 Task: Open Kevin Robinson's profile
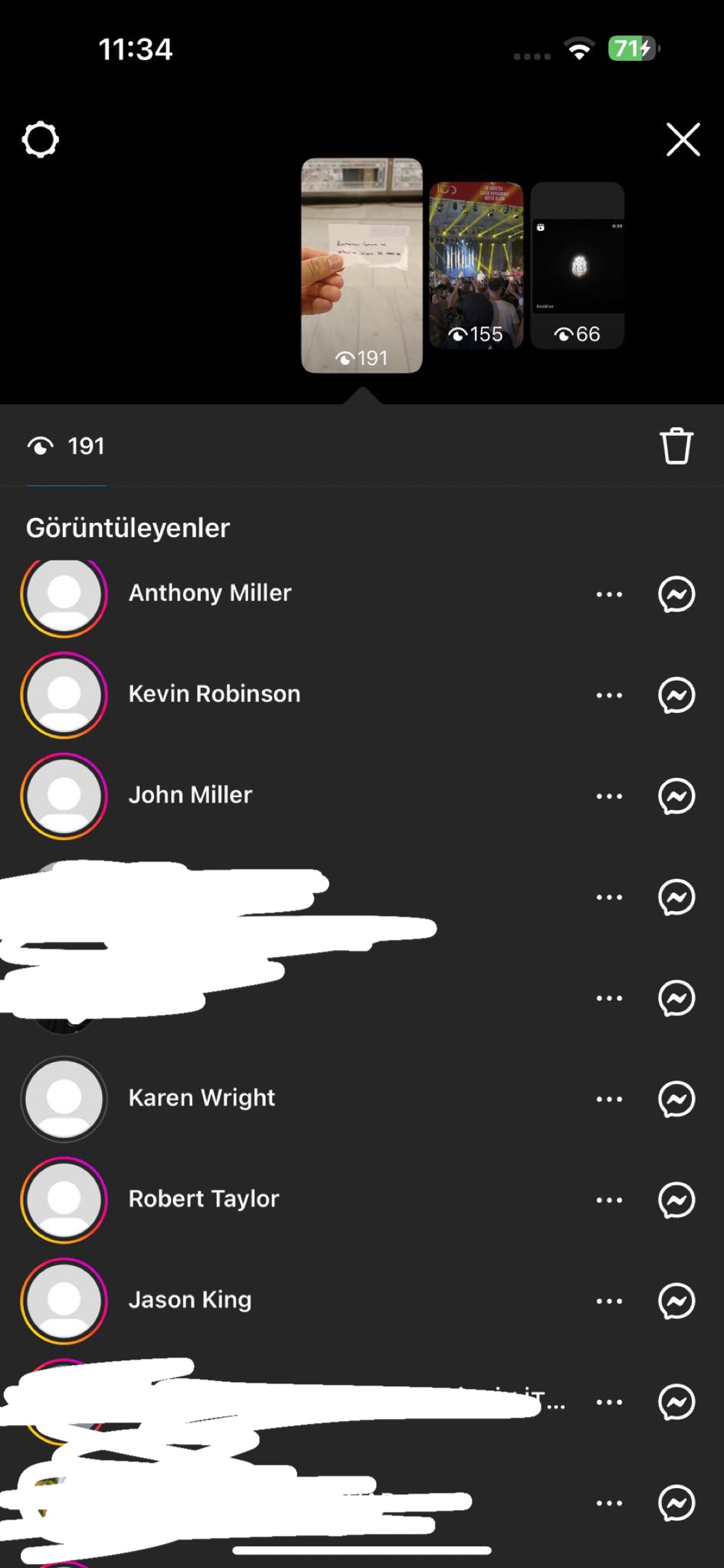click(215, 694)
